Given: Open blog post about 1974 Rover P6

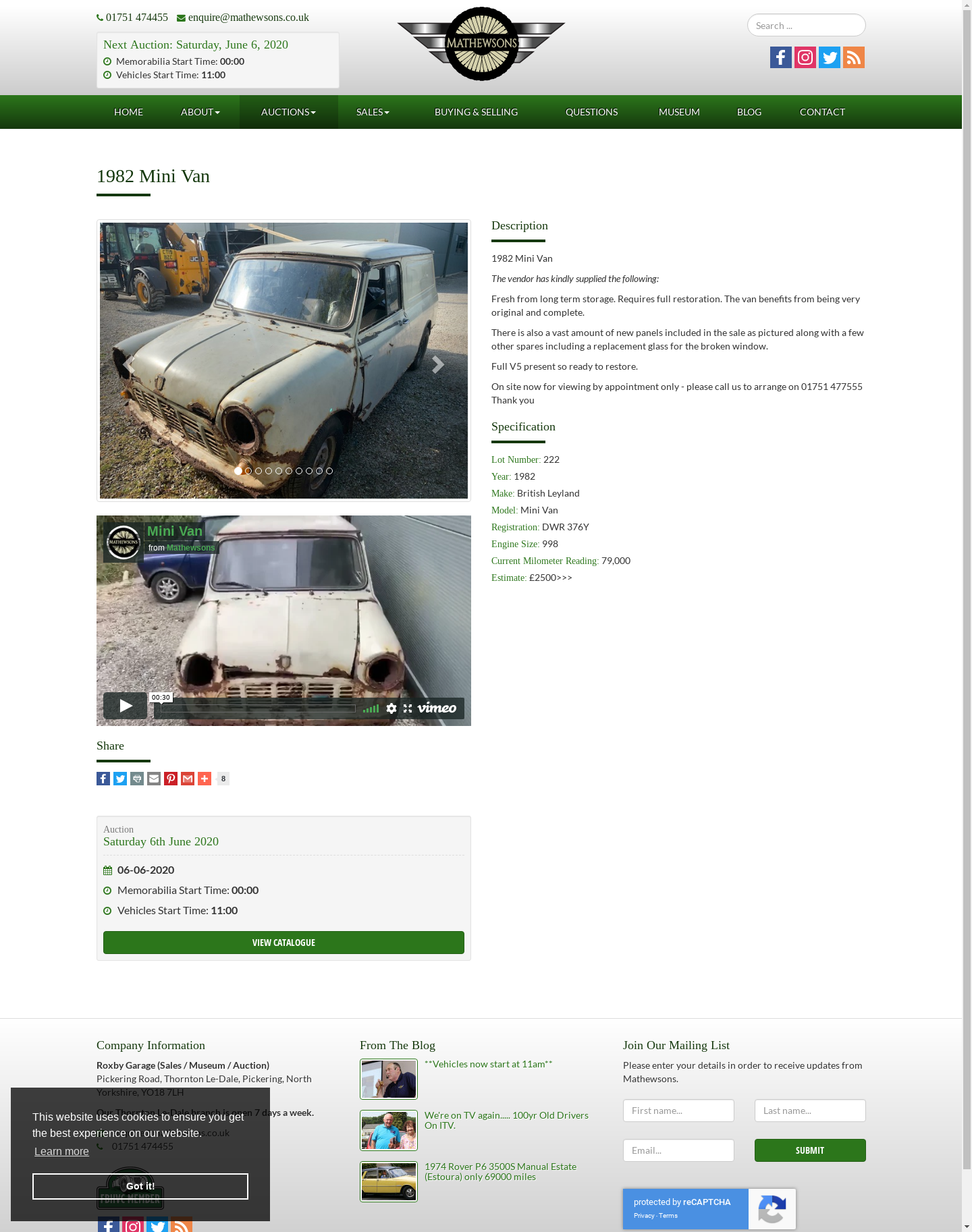Looking at the screenshot, I should pos(500,1171).
